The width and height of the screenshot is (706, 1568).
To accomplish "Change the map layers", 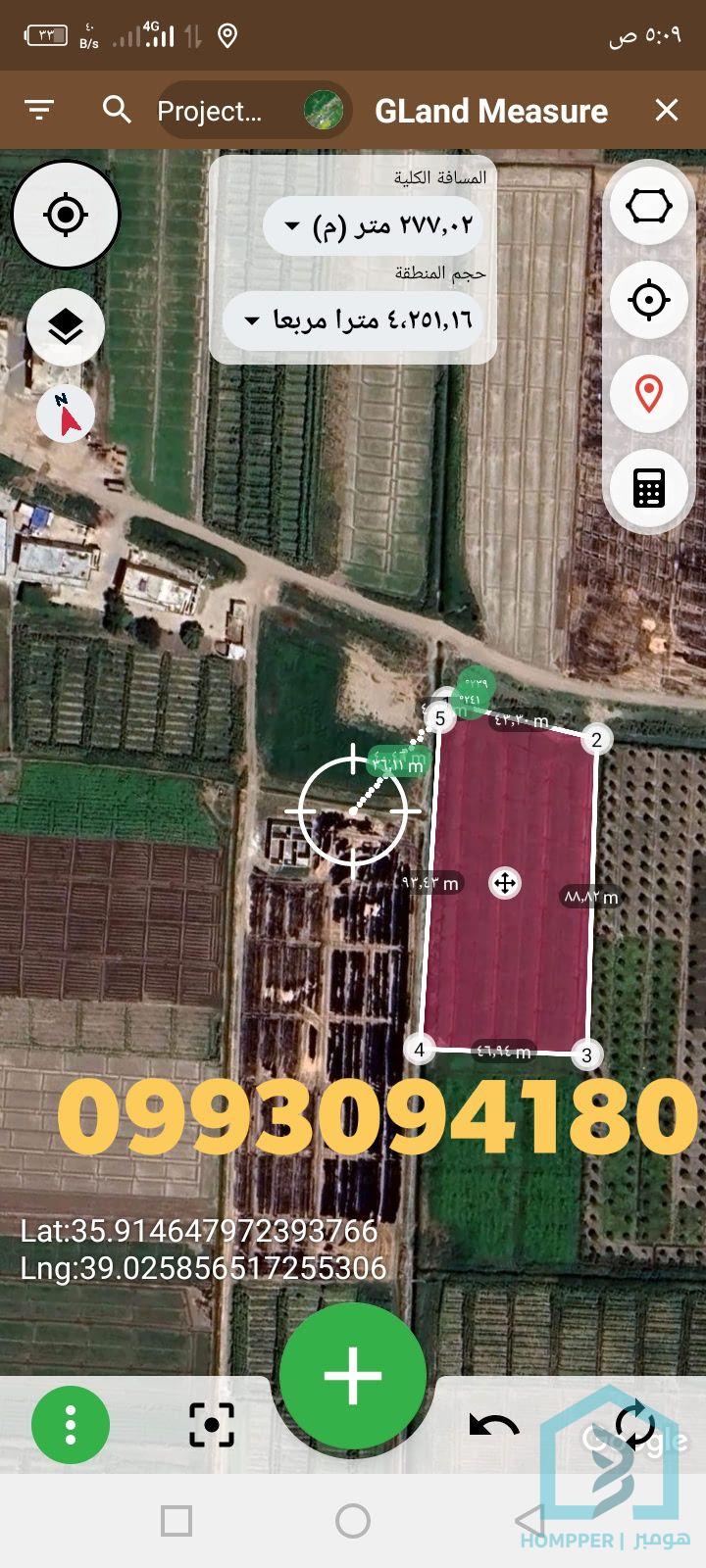I will pos(66,326).
